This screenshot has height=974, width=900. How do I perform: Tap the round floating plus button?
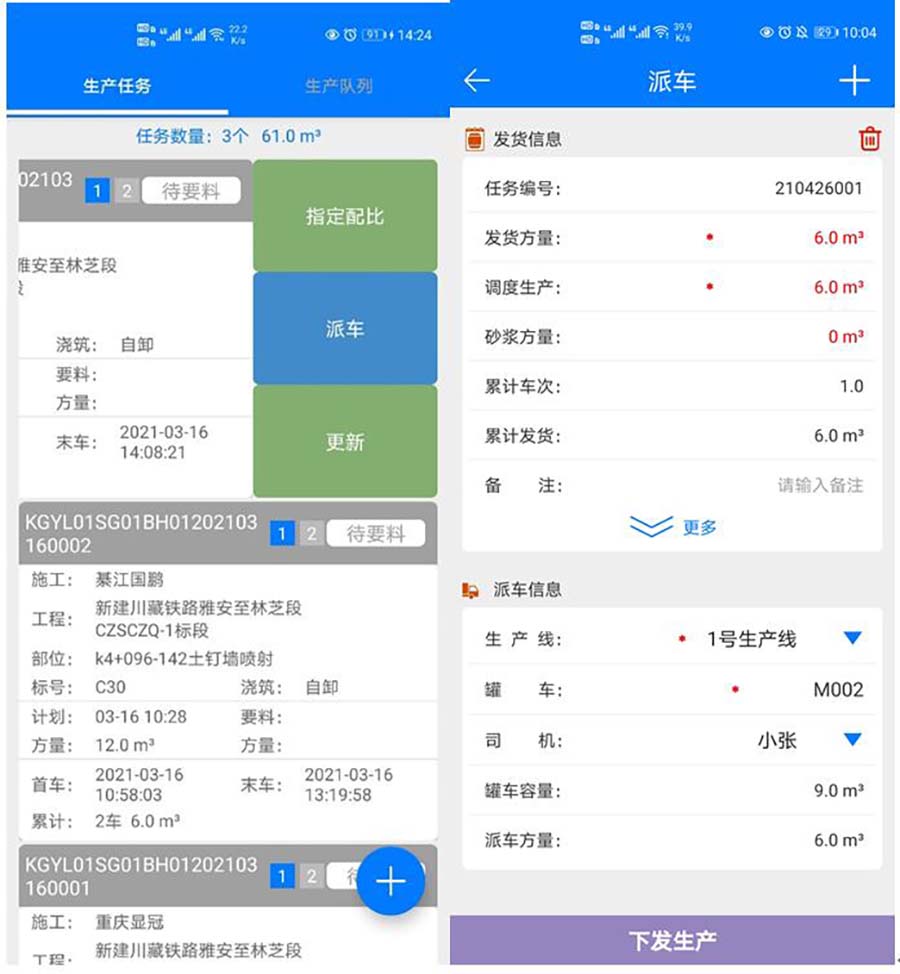point(390,881)
